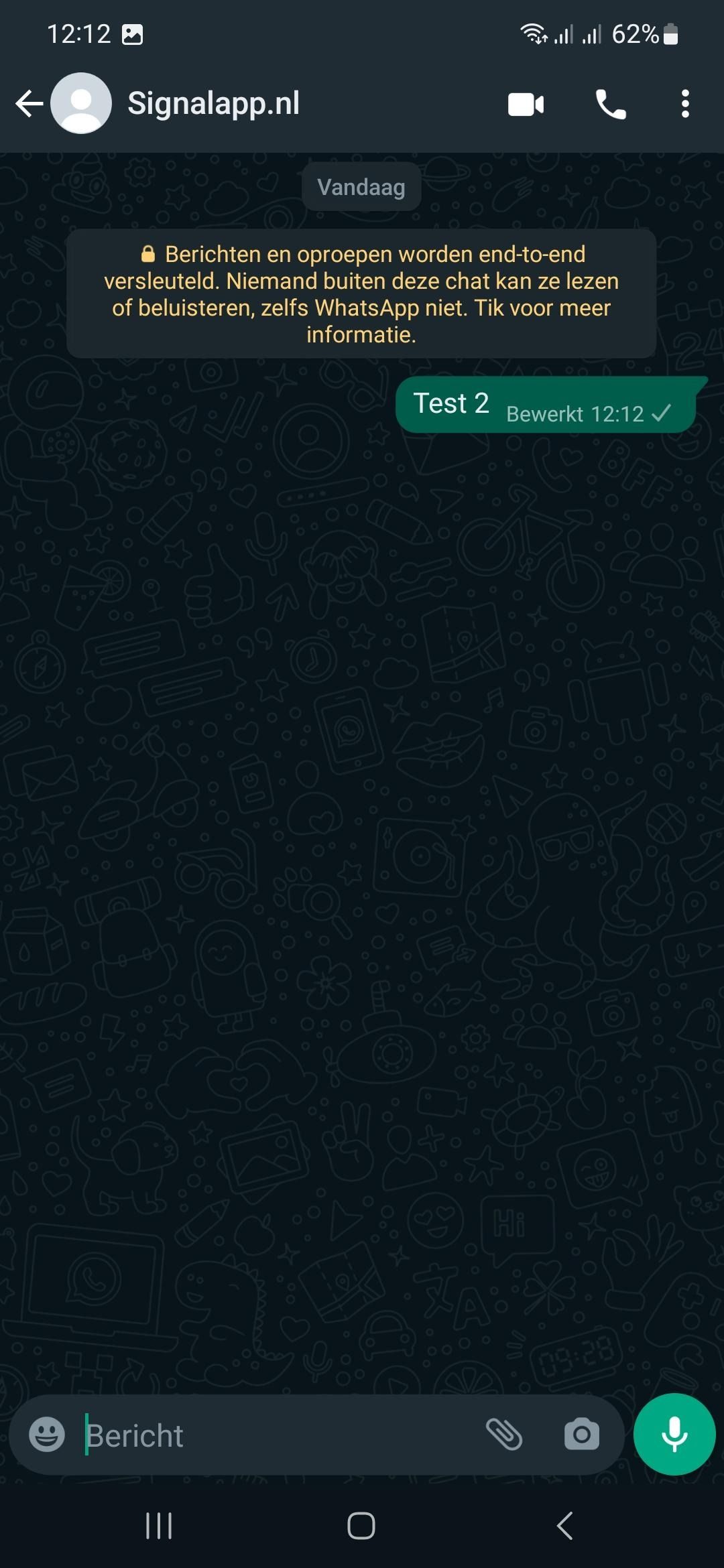Tap the end-to-end encryption notice for more info
Viewport: 724px width, 1568px height.
[x=361, y=293]
